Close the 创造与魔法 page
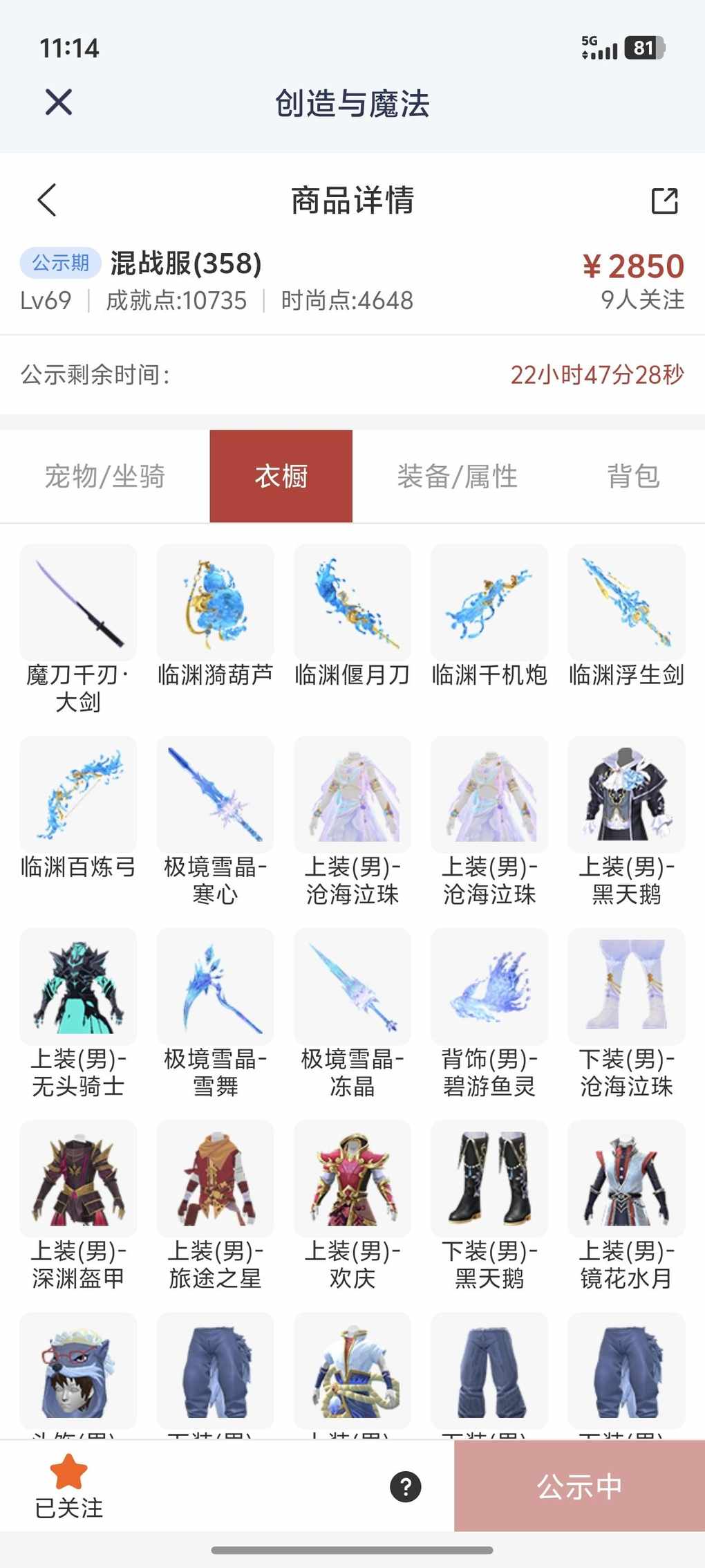705x1568 pixels. (x=59, y=102)
